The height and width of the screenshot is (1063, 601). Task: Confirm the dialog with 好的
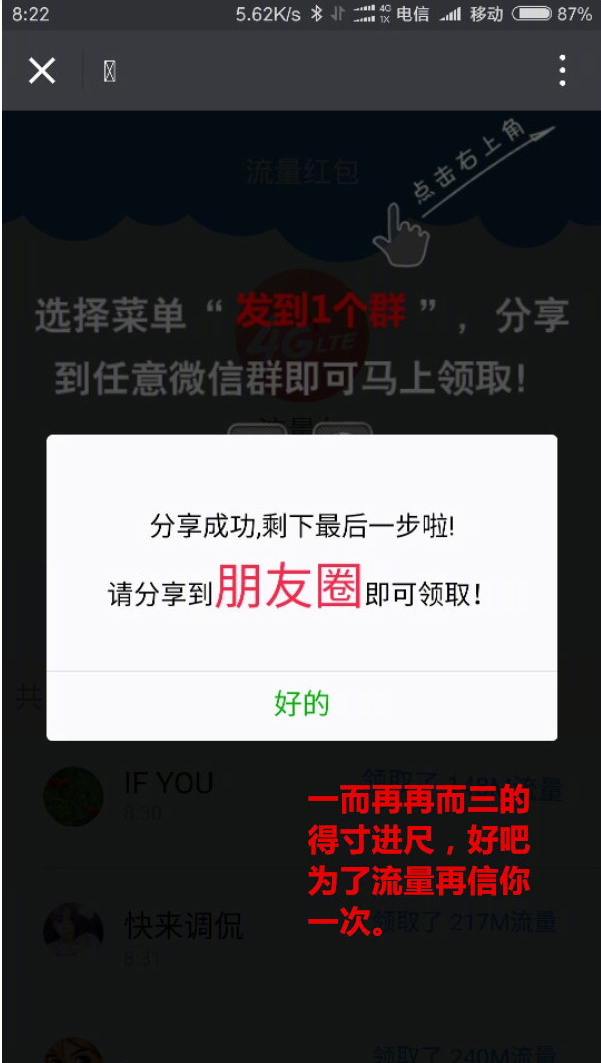301,704
